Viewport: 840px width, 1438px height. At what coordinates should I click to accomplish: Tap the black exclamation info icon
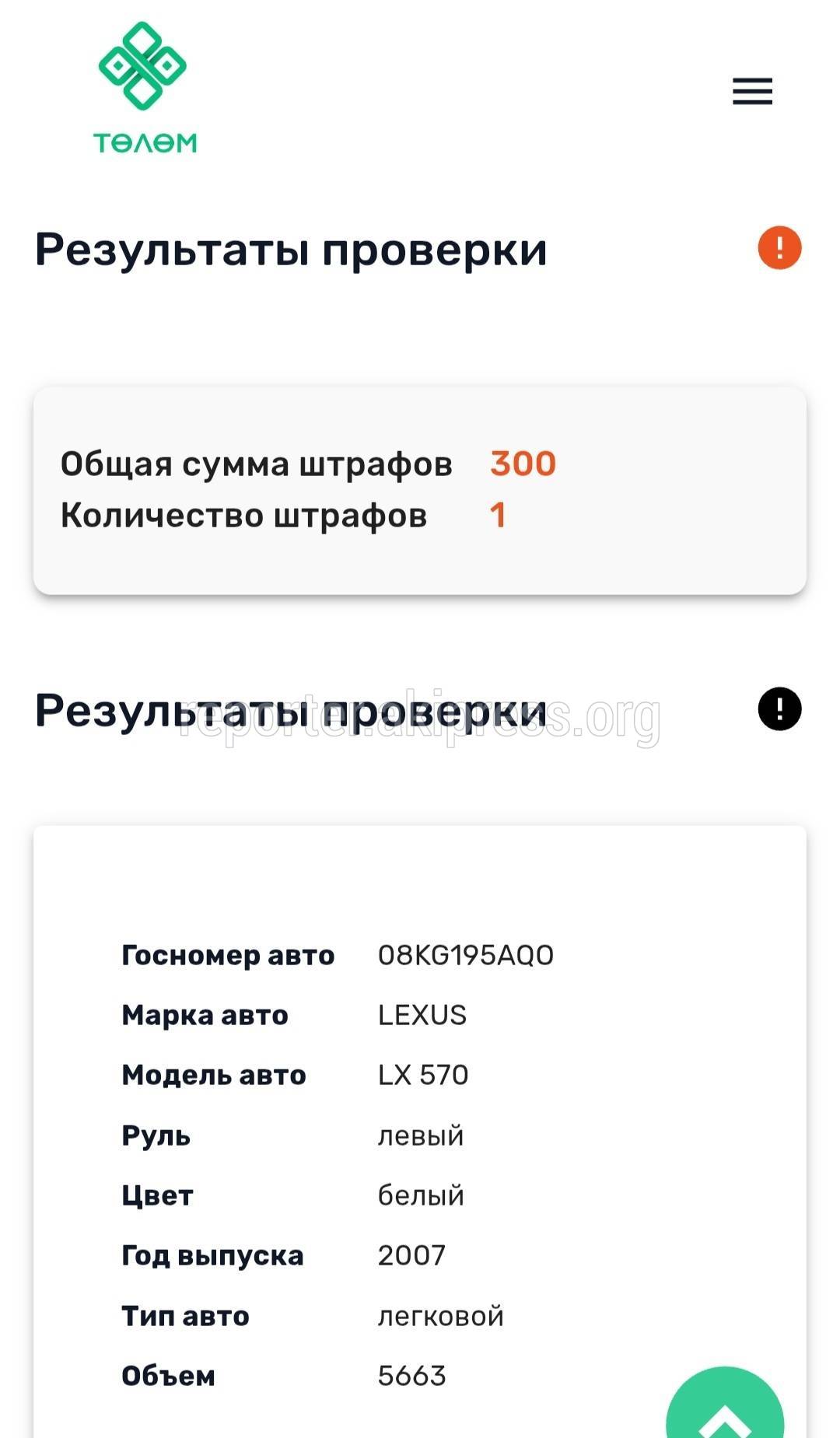[779, 709]
